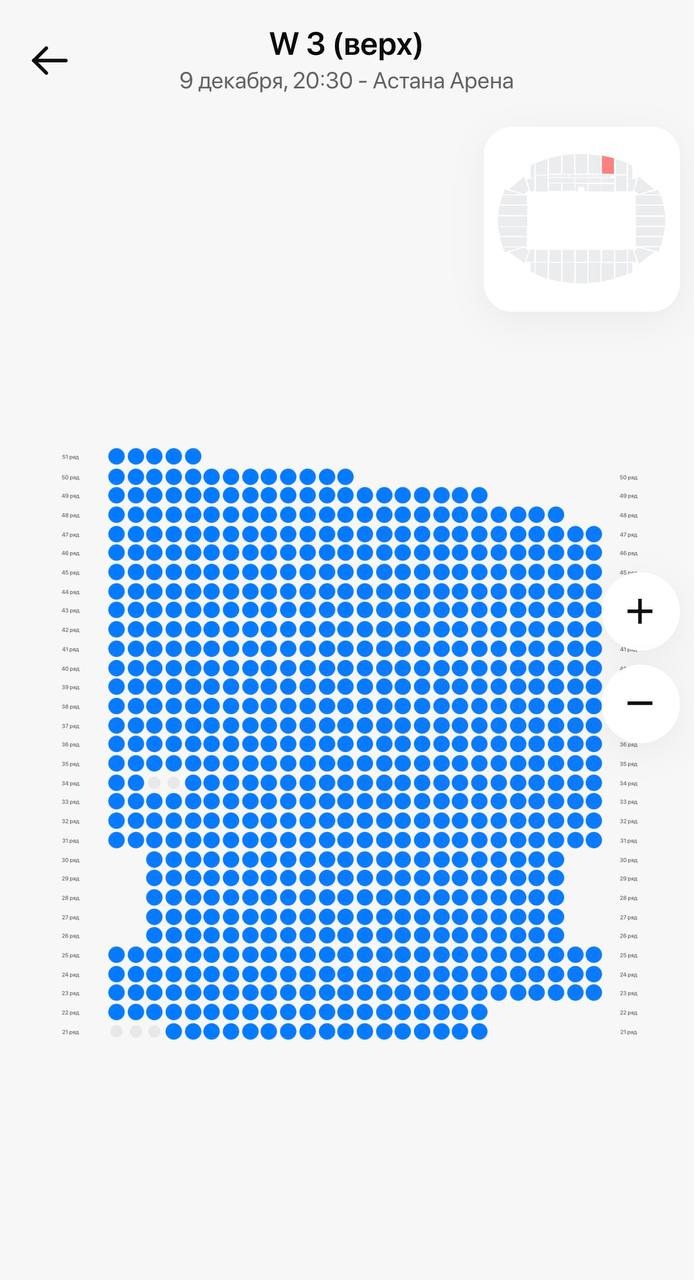Select the last seat in row 21
Viewport: 694px width, 1280px height.
(x=479, y=1031)
